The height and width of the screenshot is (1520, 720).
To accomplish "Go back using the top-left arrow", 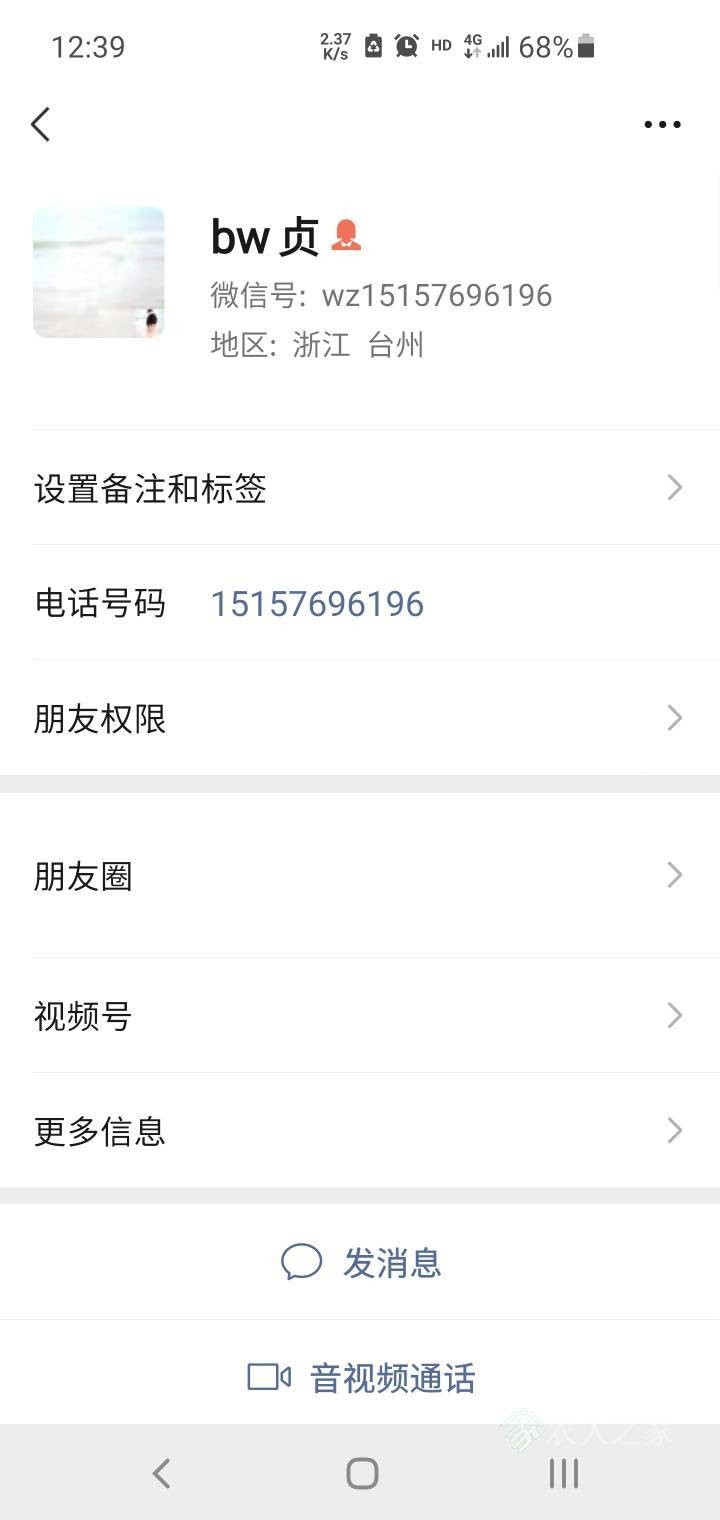I will point(40,125).
